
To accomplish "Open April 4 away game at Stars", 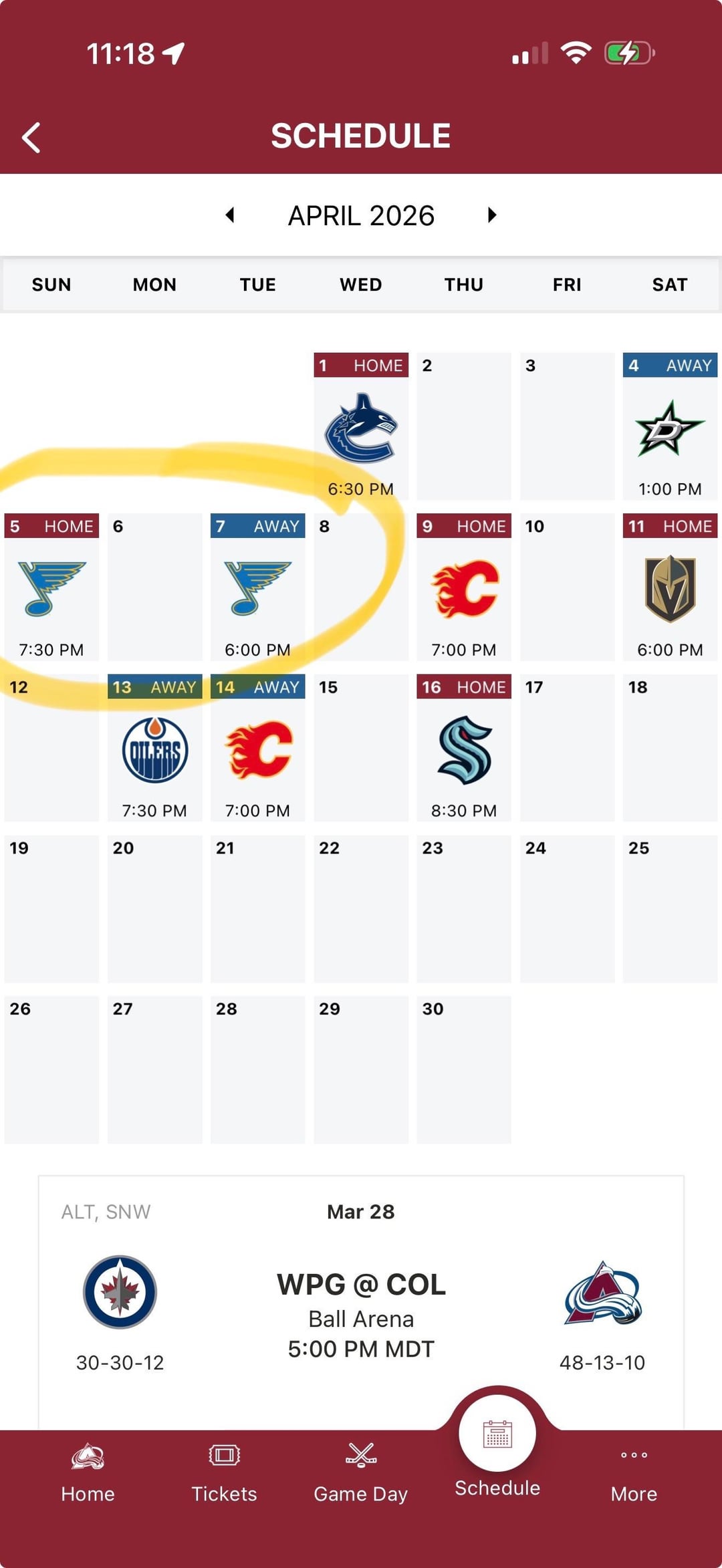I will [670, 428].
